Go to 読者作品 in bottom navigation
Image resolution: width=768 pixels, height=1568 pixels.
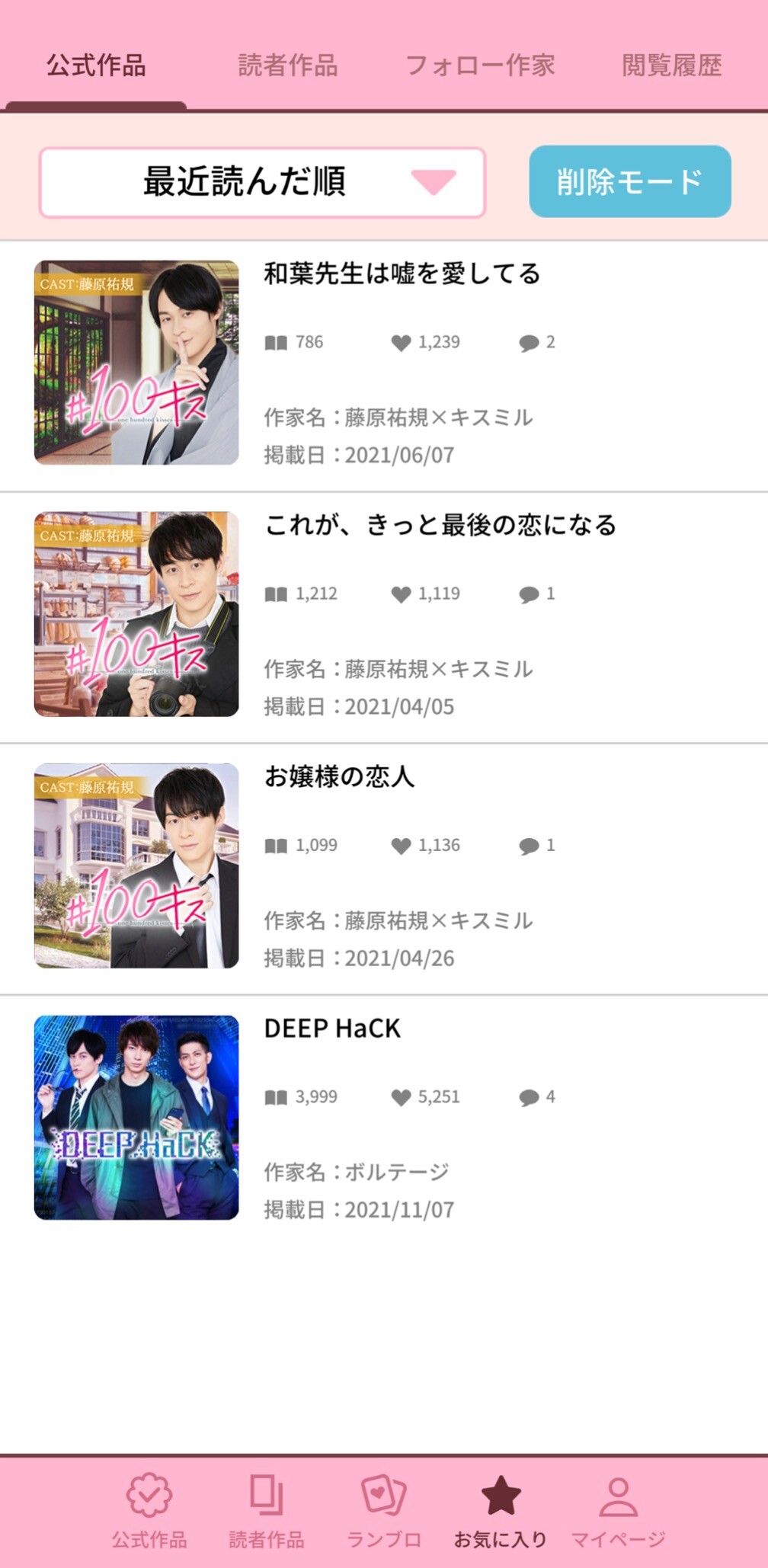[267, 1512]
